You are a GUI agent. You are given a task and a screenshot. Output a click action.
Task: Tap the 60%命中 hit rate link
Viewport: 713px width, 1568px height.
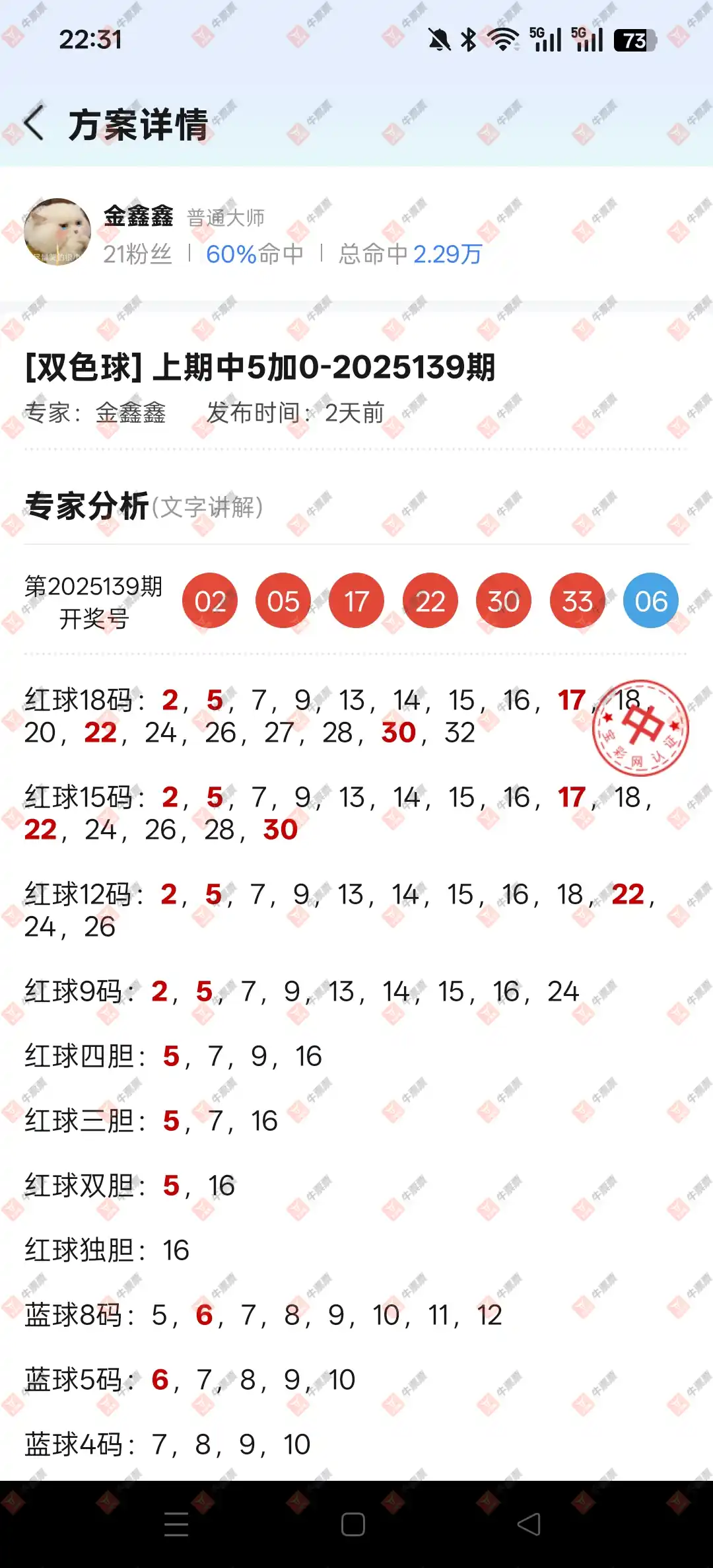coord(254,254)
